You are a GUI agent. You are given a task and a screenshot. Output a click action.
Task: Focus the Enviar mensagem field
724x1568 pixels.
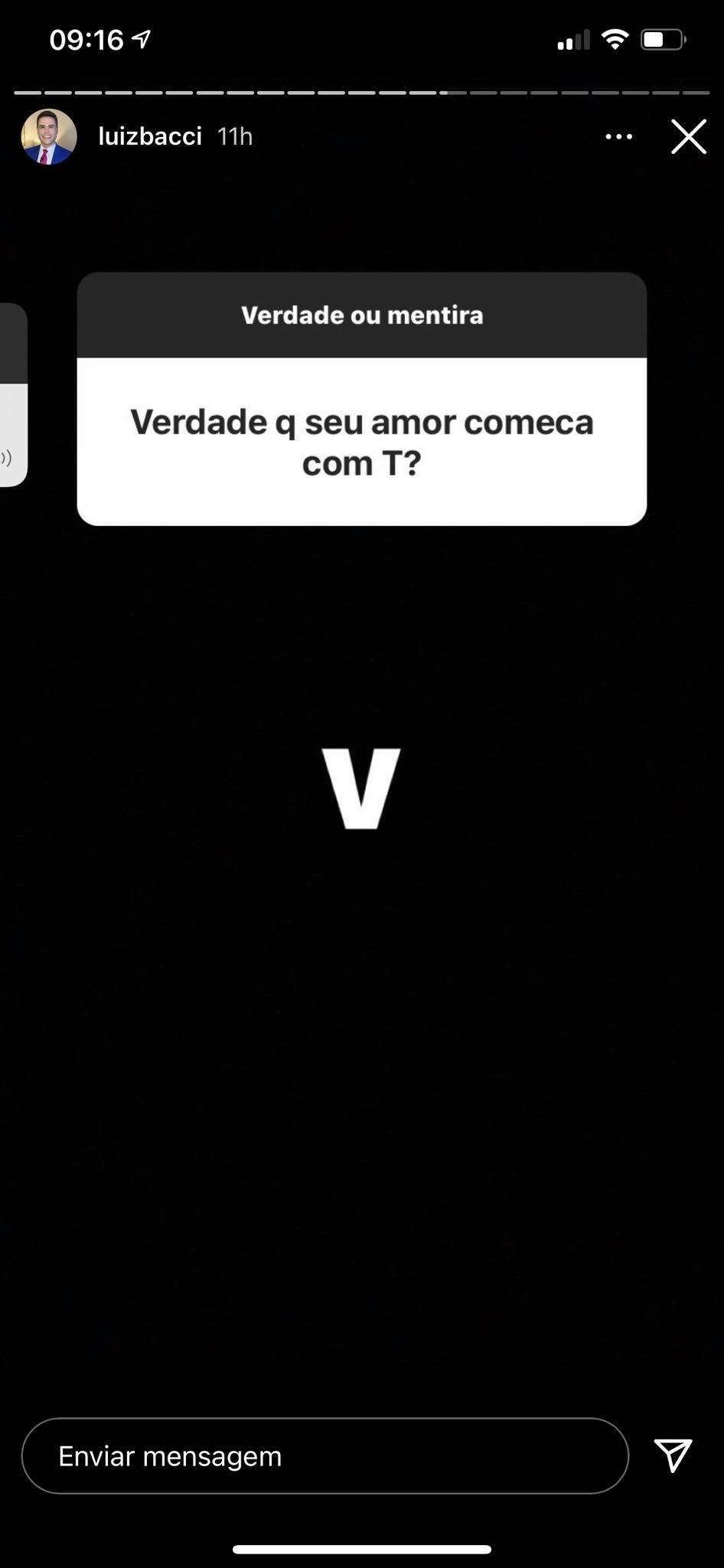pyautogui.click(x=325, y=1455)
